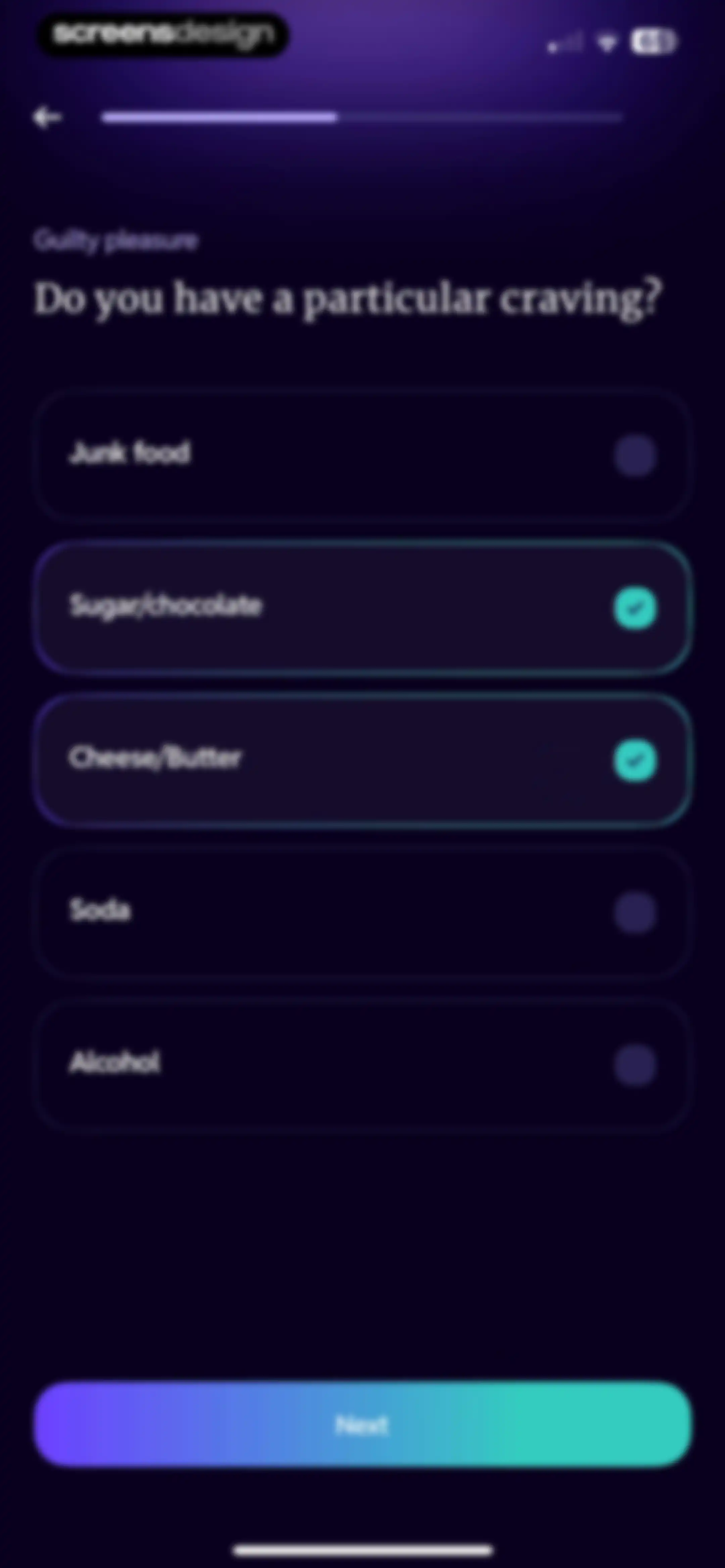Choose the Soda craving option

pyautogui.click(x=362, y=913)
